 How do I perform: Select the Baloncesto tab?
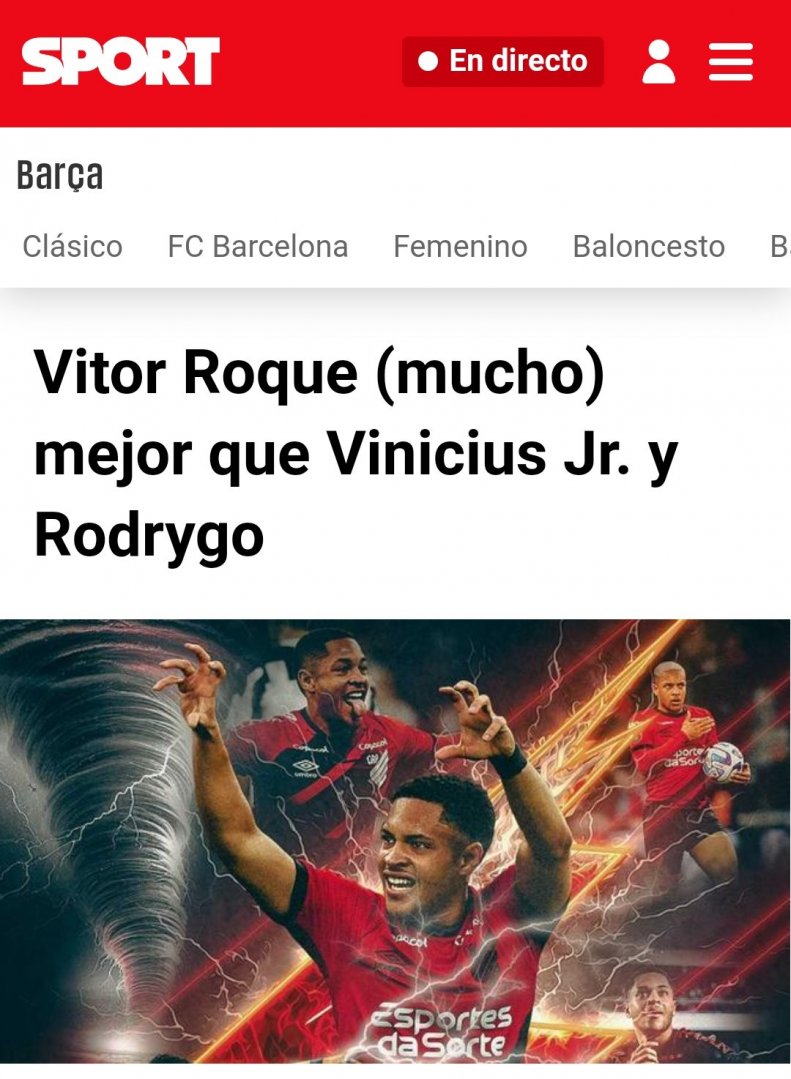coord(648,246)
